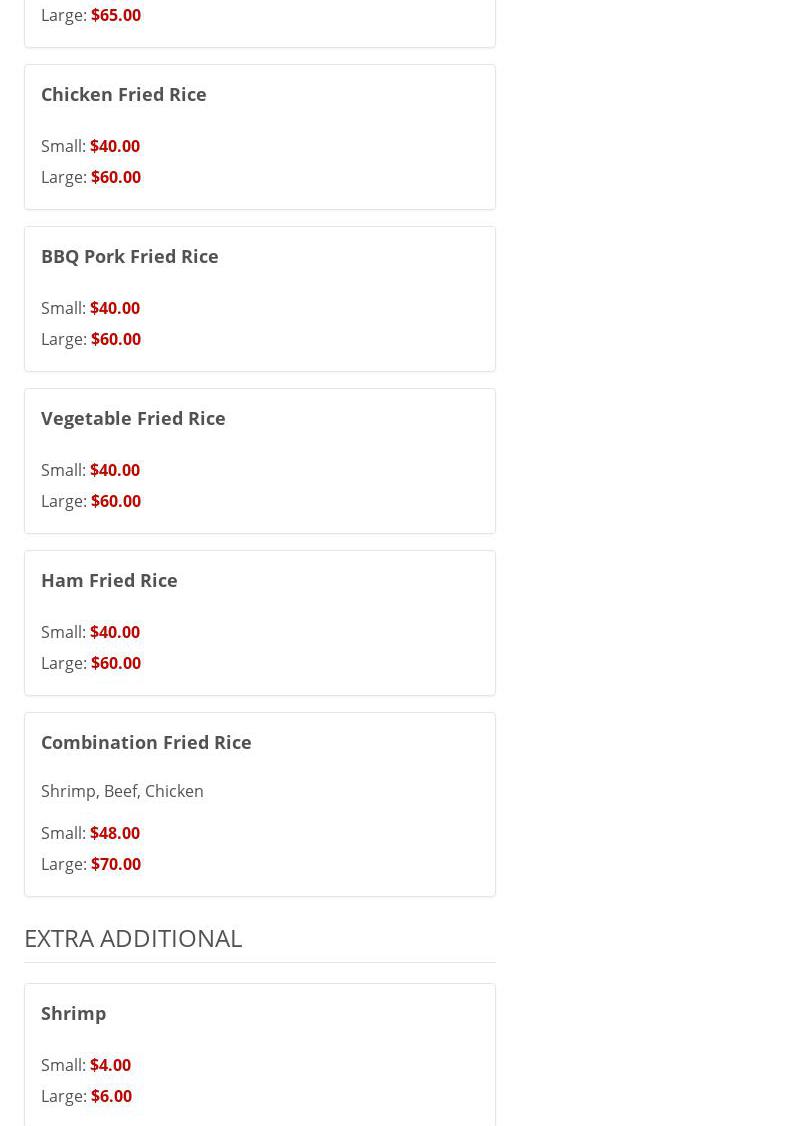Open the Combination Fried Rice card
785x1126 pixels.
259,804
